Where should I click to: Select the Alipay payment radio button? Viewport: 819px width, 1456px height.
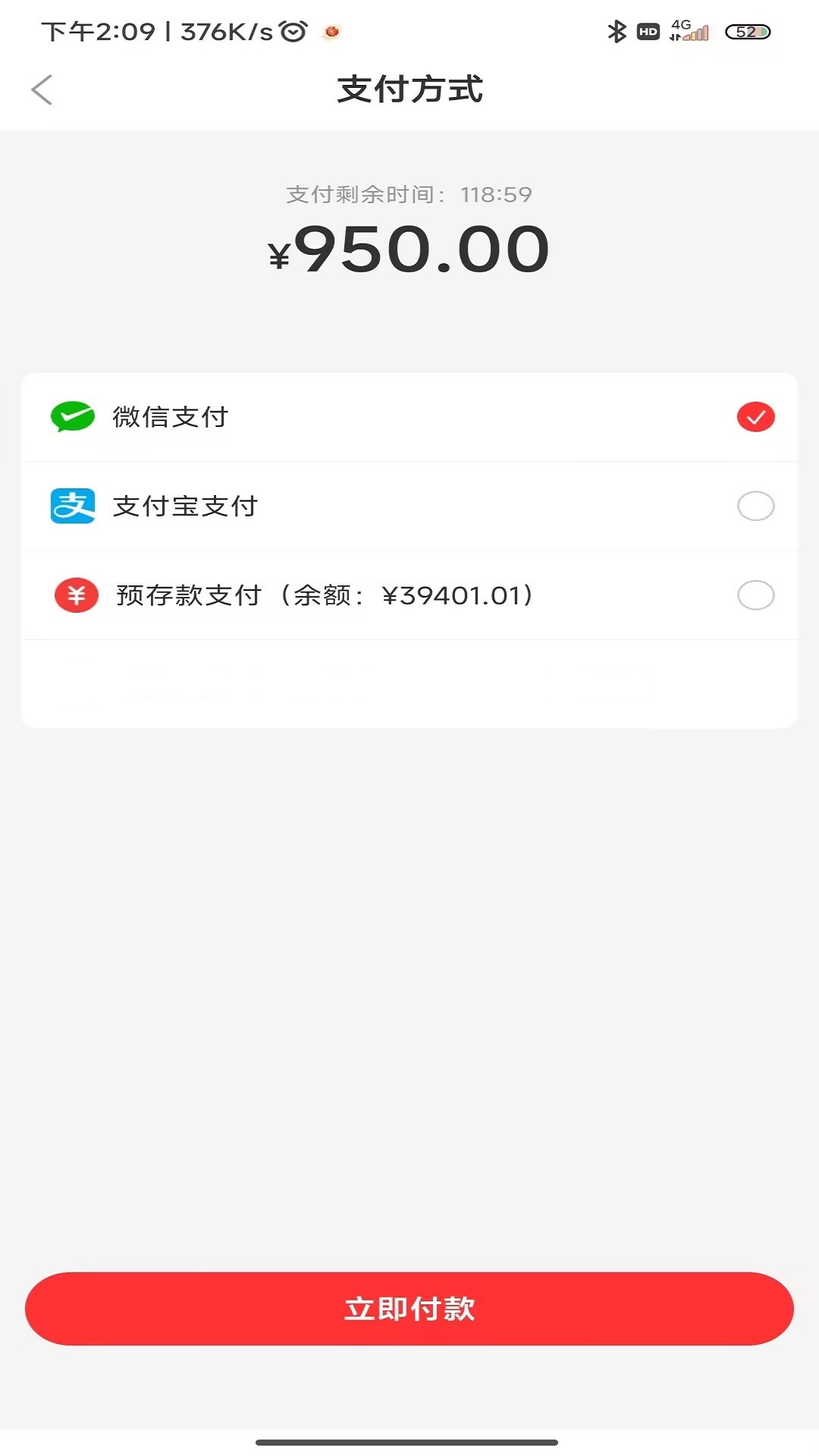(x=755, y=507)
